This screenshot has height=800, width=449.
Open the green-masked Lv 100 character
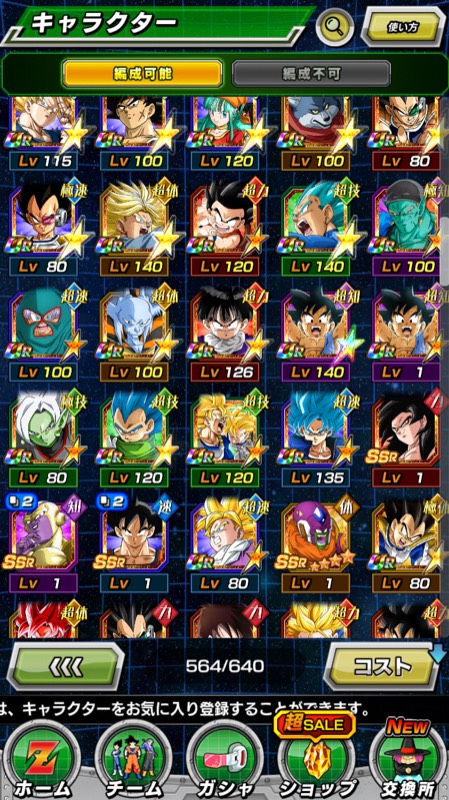tap(43, 334)
